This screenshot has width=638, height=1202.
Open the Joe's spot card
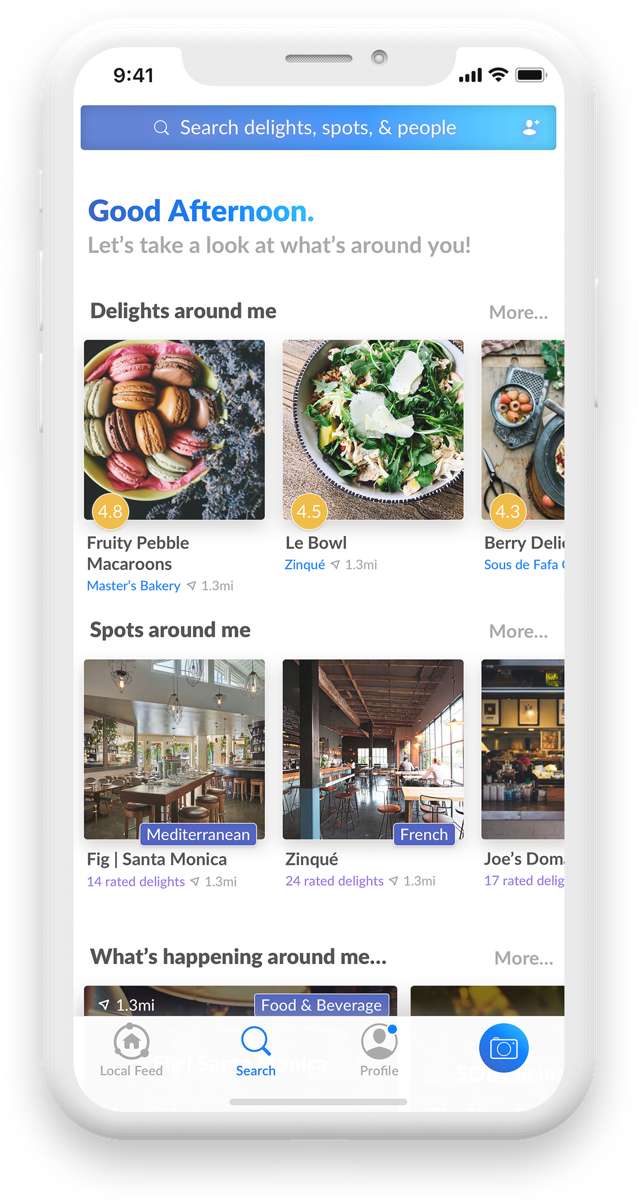point(523,749)
